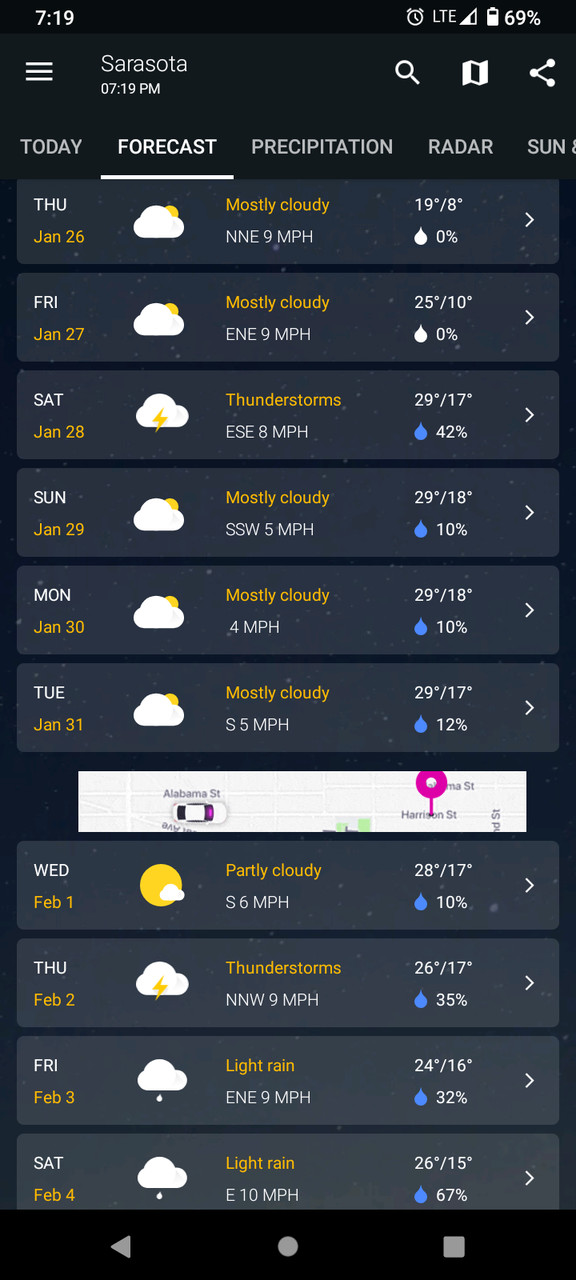Open Friday Feb 3 light rain forecast
Image resolution: width=576 pixels, height=1280 pixels.
click(288, 1081)
